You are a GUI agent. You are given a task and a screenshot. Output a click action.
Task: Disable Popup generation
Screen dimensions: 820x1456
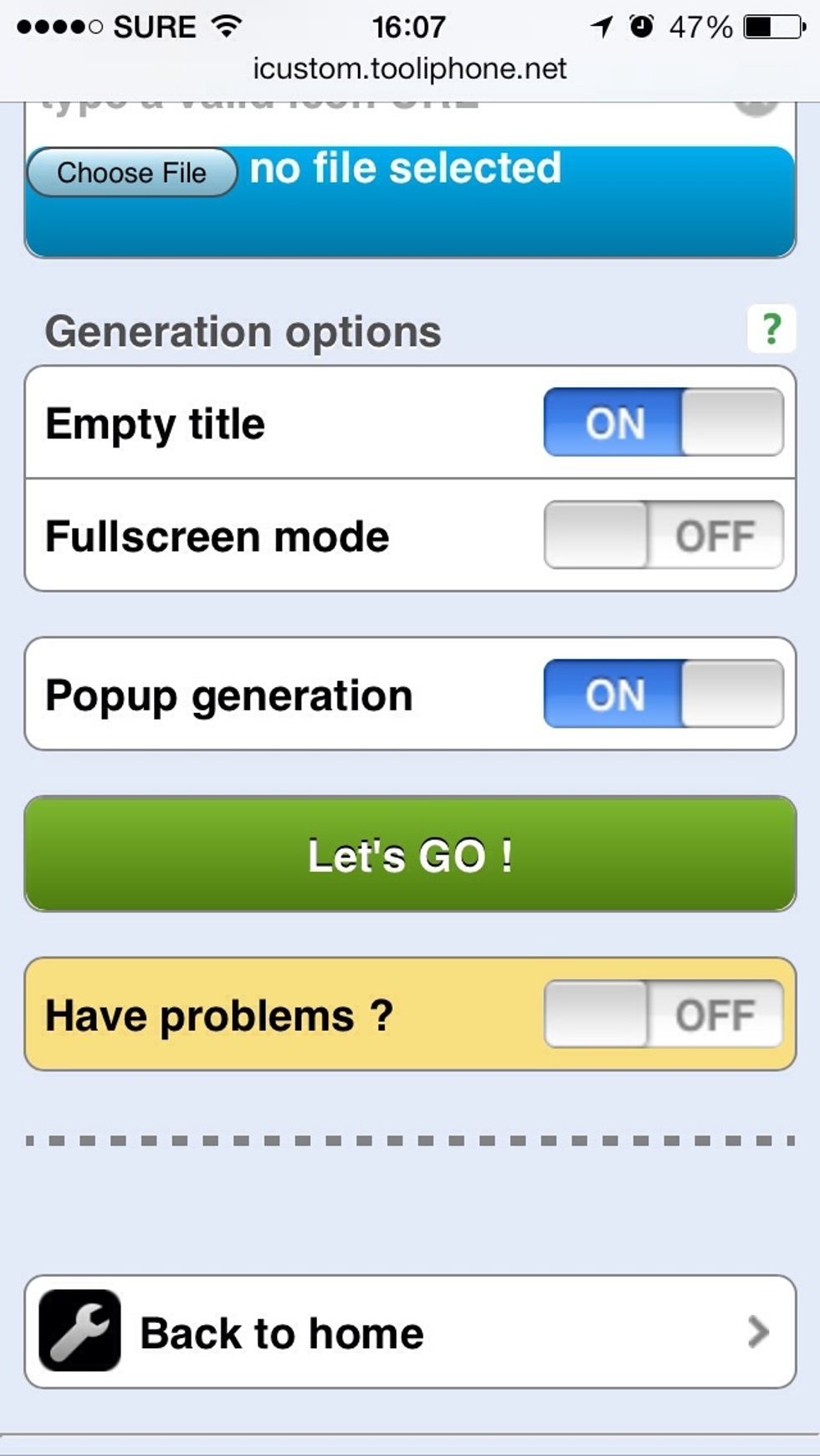coord(663,695)
